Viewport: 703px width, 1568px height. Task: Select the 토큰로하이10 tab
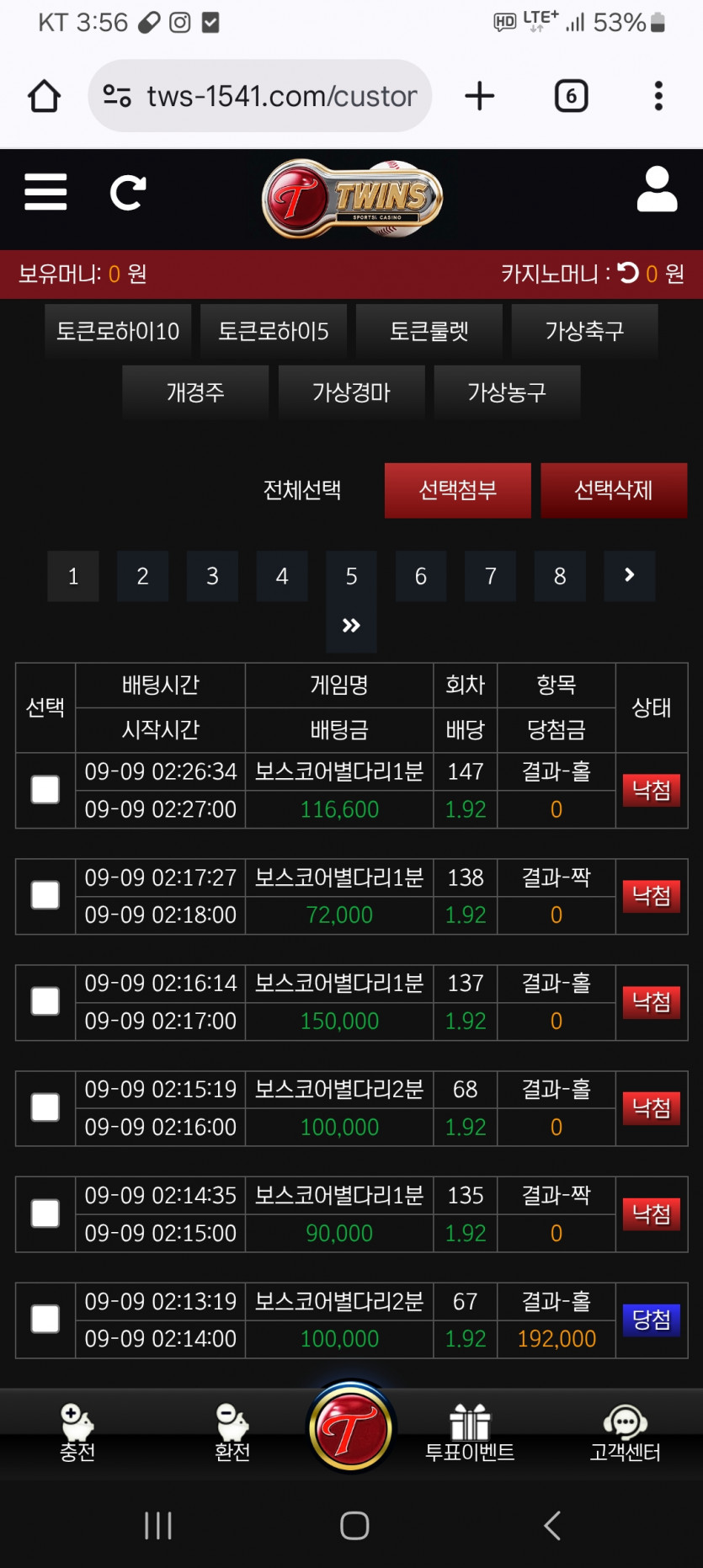coord(118,331)
